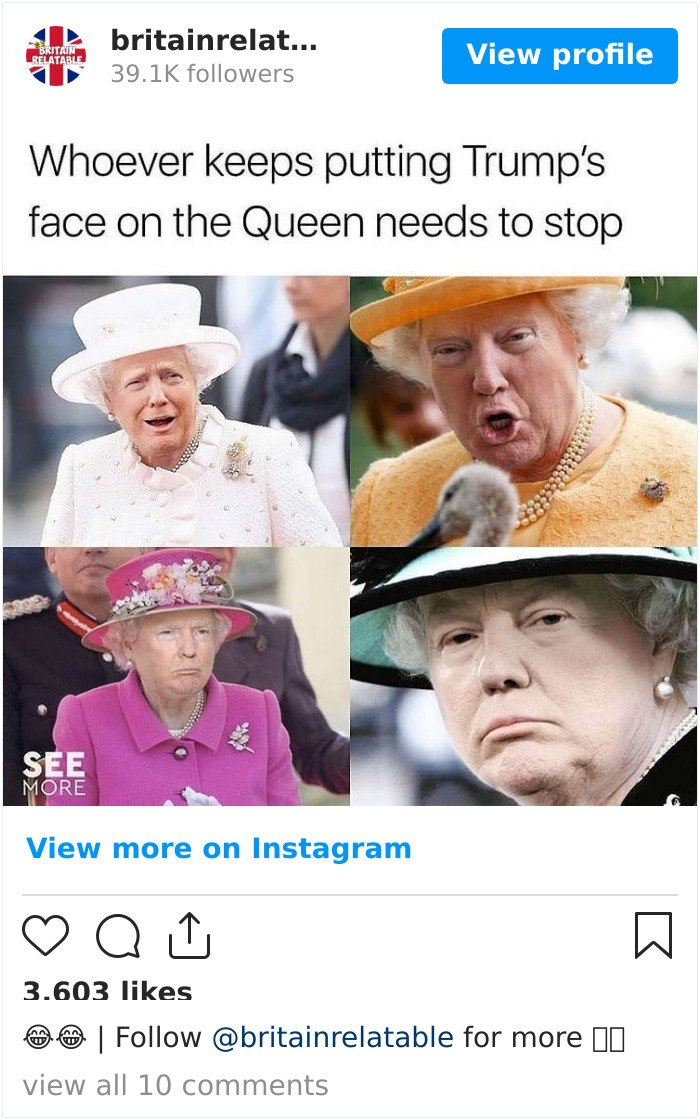Open the britainrelat… account name
The width and height of the screenshot is (700, 1120).
(x=213, y=41)
